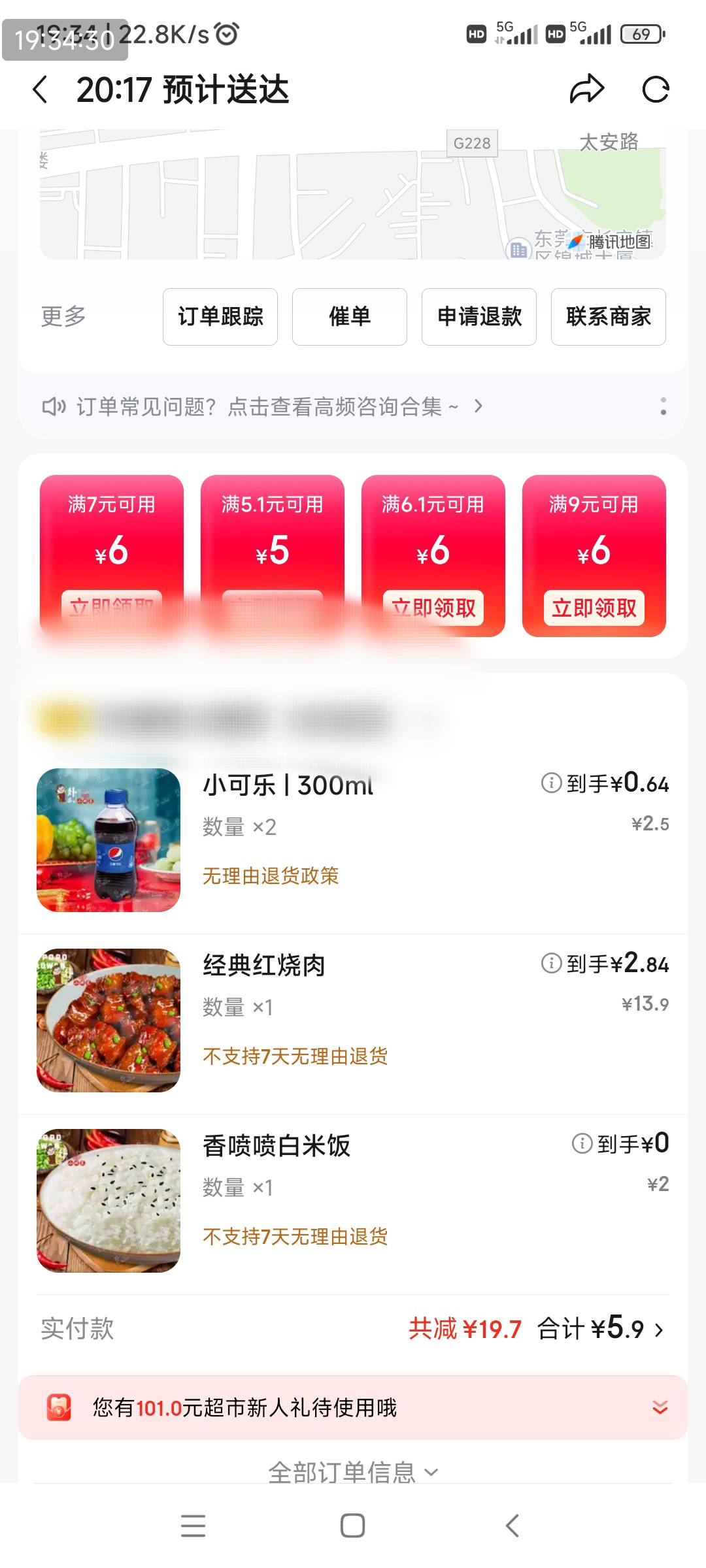Expand 全部订单信息
706x1568 pixels.
coord(353,1473)
